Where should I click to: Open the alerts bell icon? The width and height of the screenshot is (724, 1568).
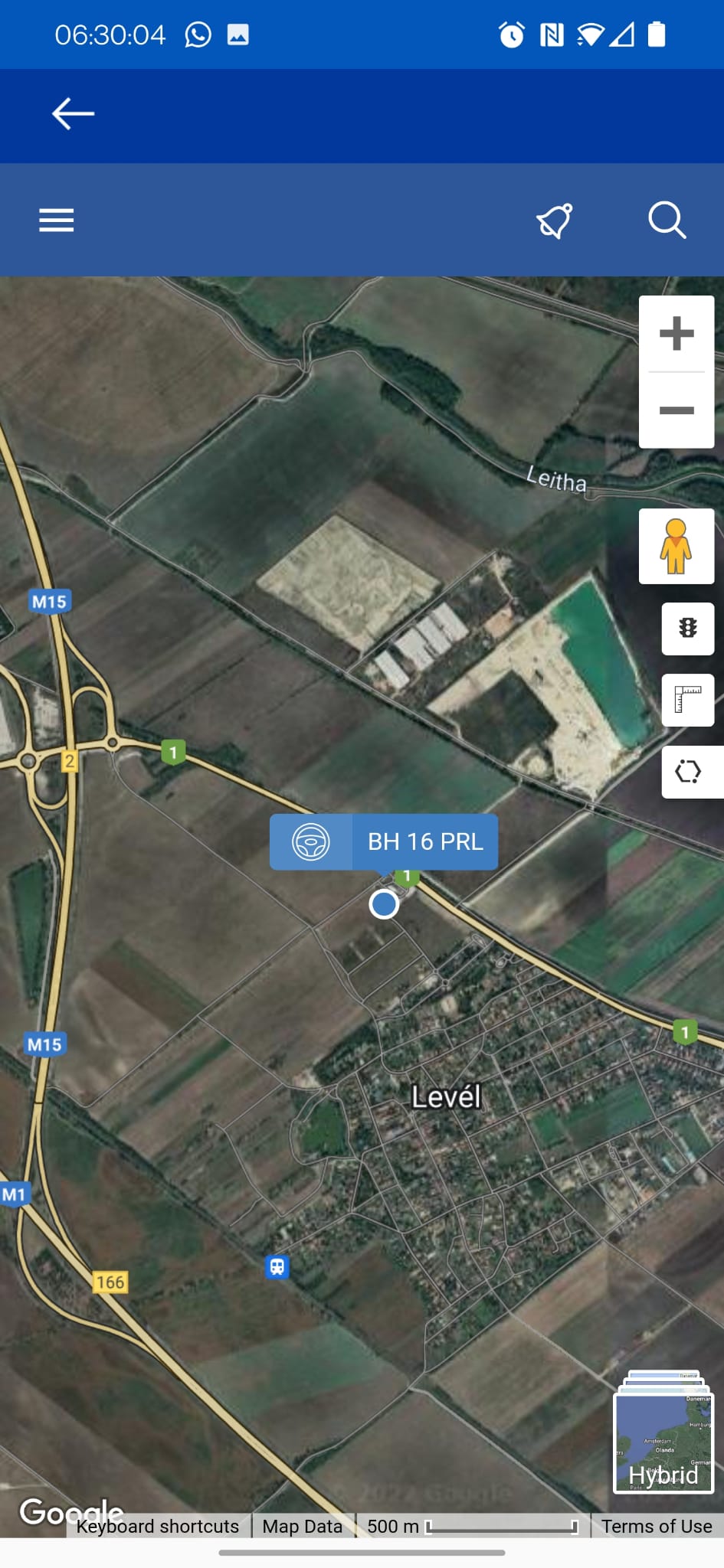click(x=555, y=221)
